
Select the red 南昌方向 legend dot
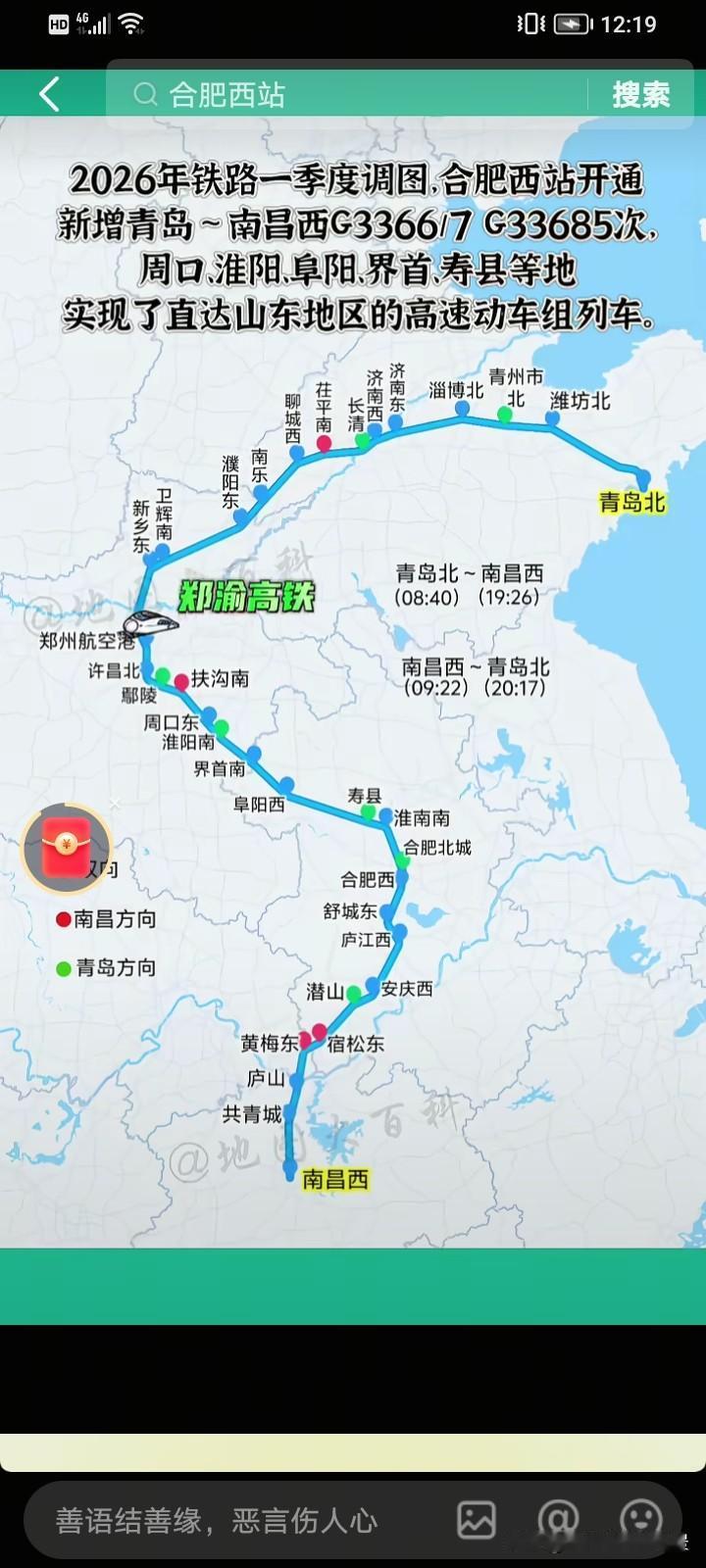tap(62, 919)
